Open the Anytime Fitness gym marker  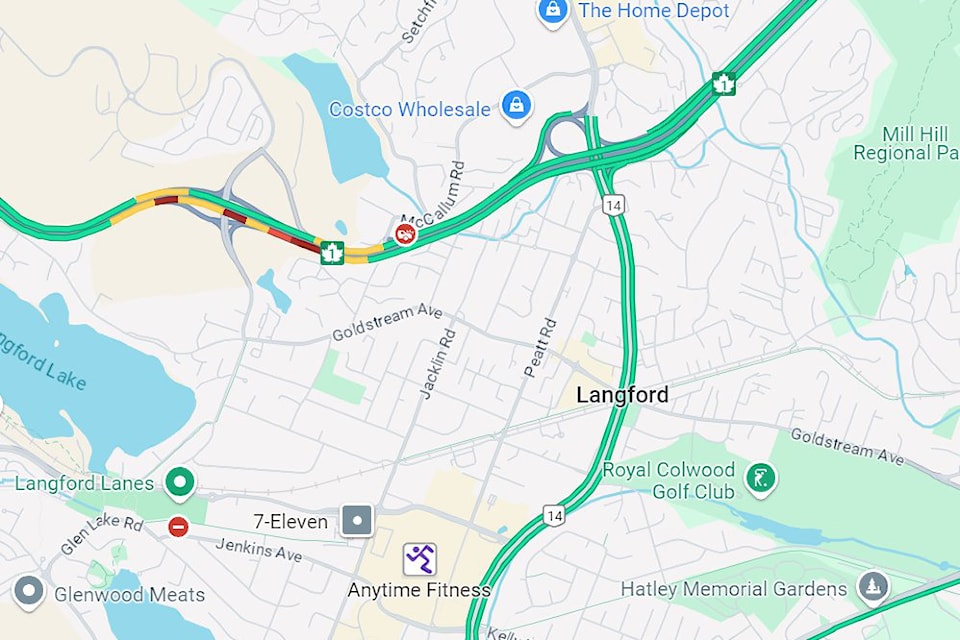(x=420, y=559)
